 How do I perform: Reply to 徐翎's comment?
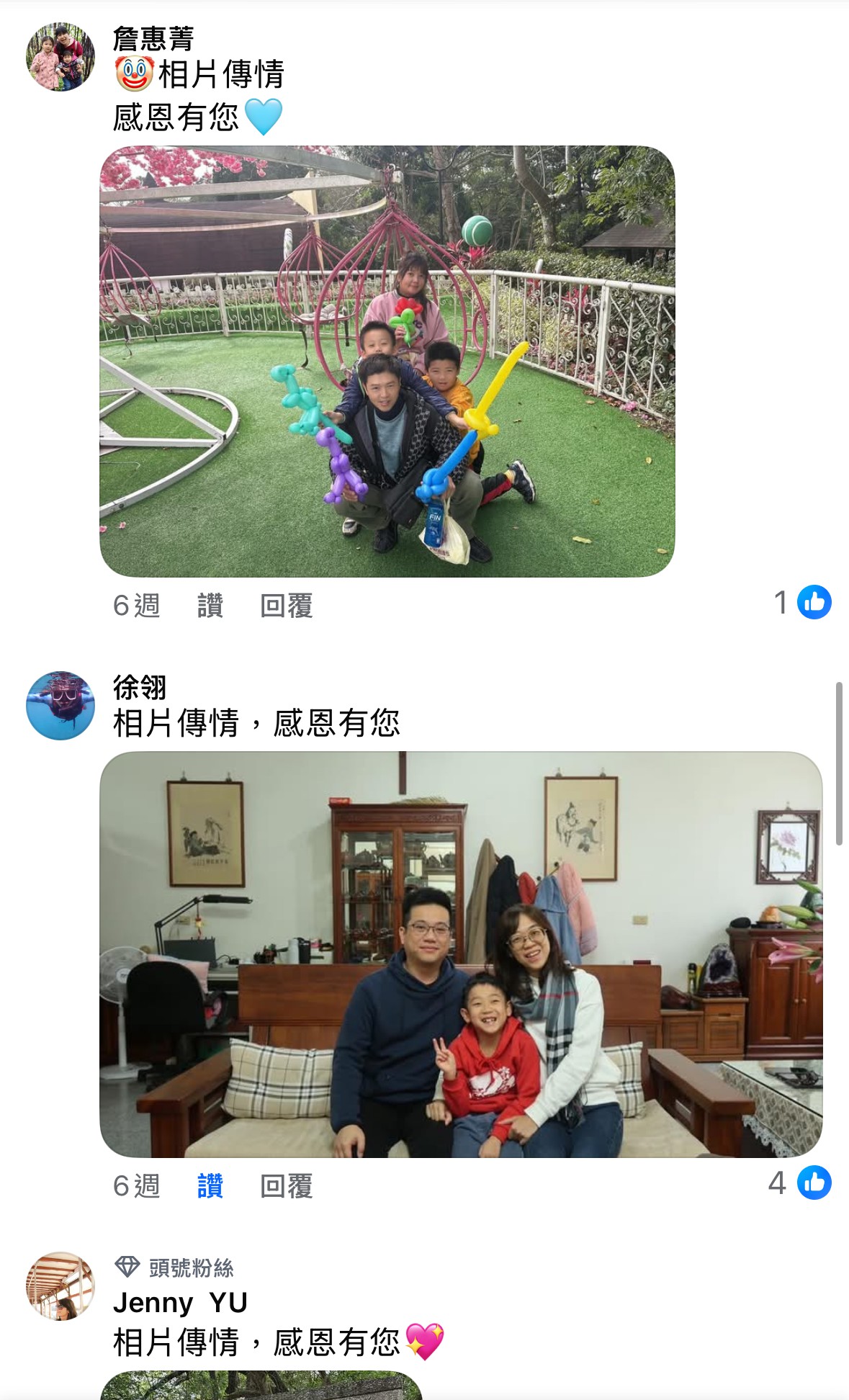pyautogui.click(x=286, y=1185)
